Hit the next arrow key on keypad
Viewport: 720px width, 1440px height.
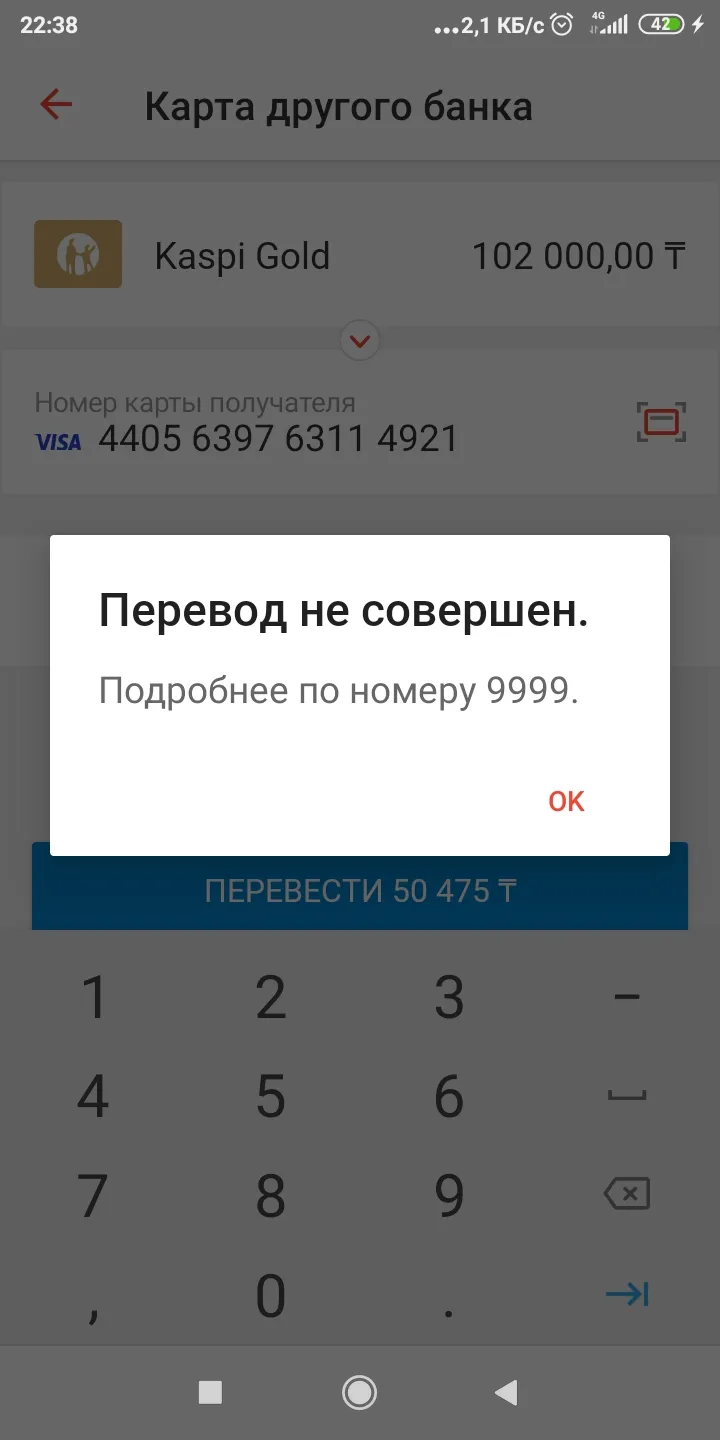tap(627, 1294)
